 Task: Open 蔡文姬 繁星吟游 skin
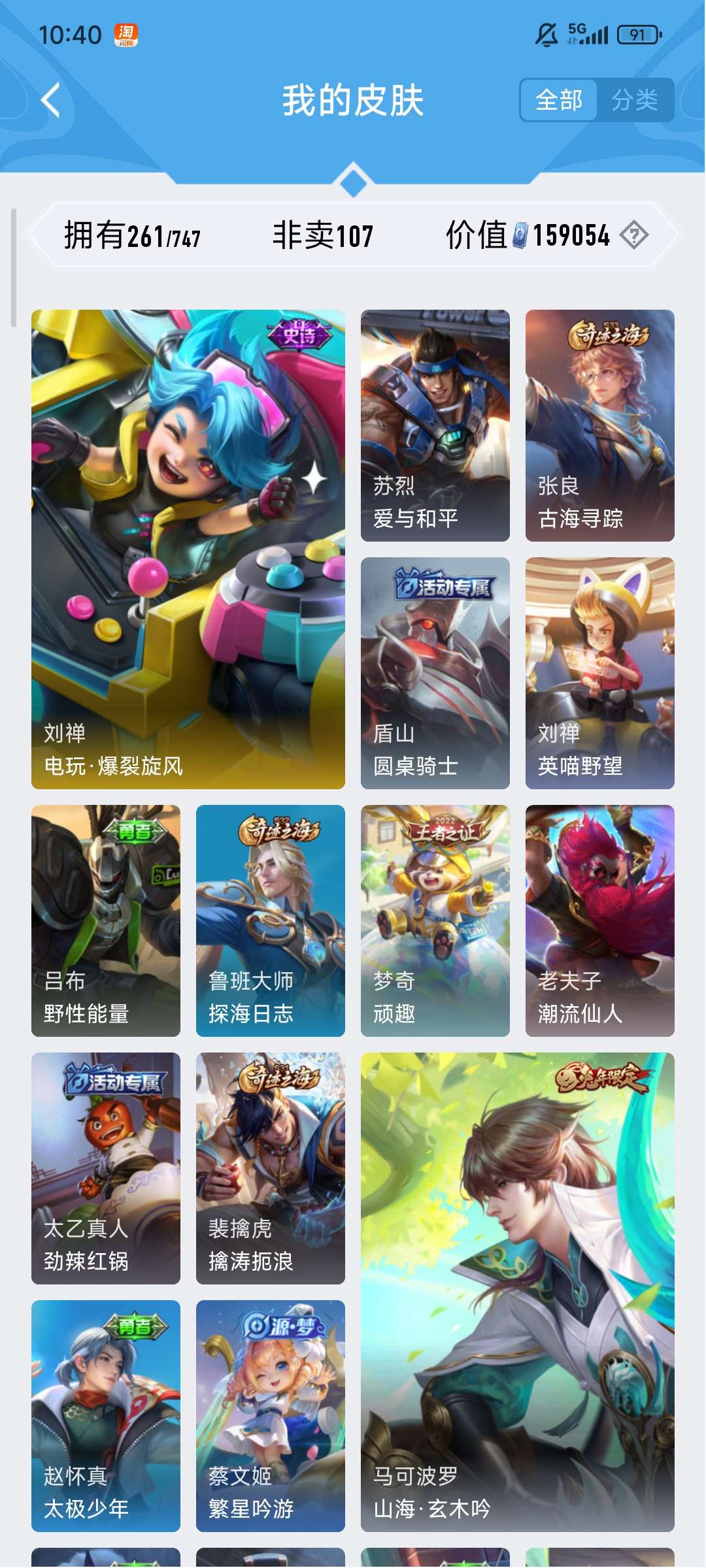(x=270, y=1416)
